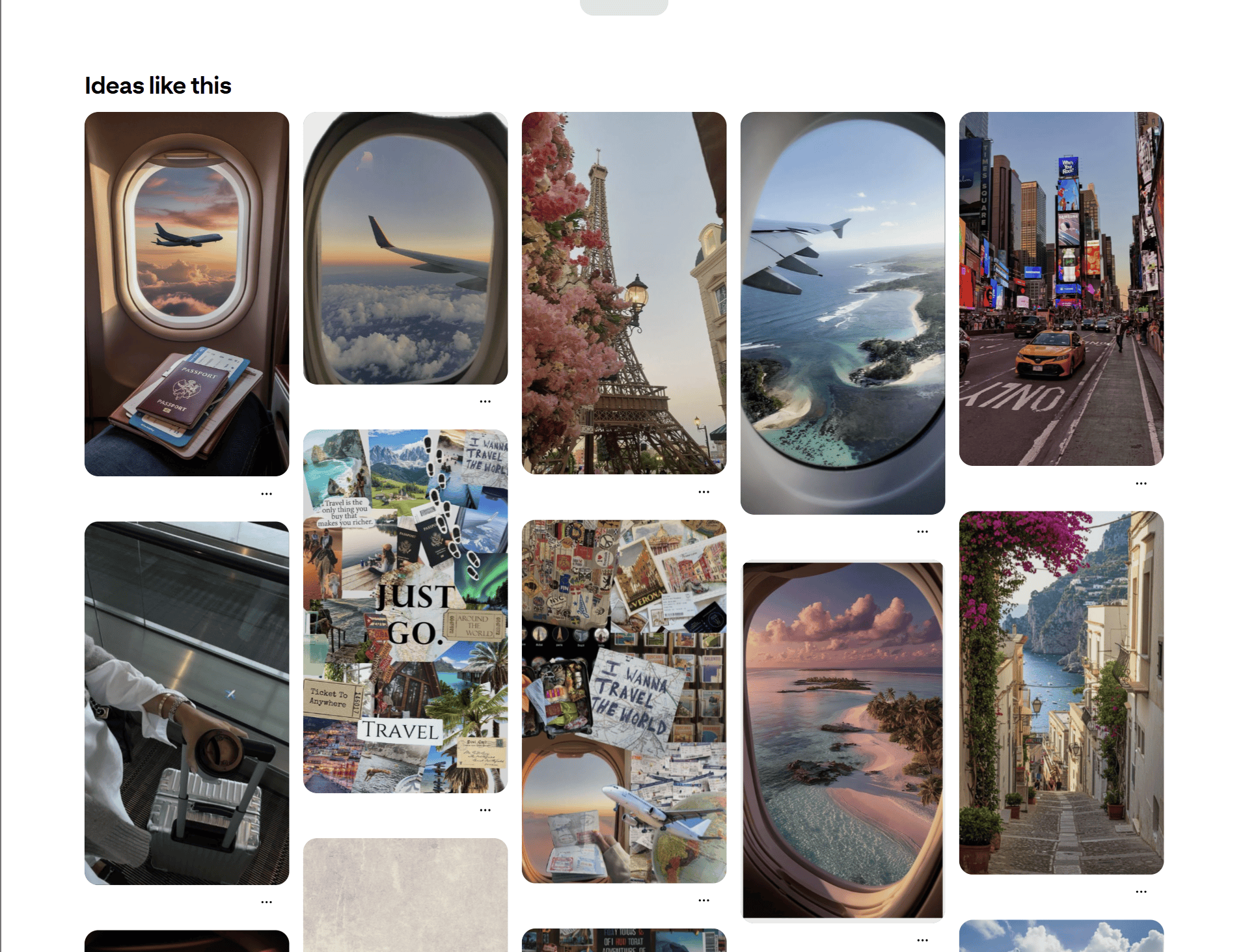
Task: Open more options under passport window pin
Action: (x=267, y=494)
